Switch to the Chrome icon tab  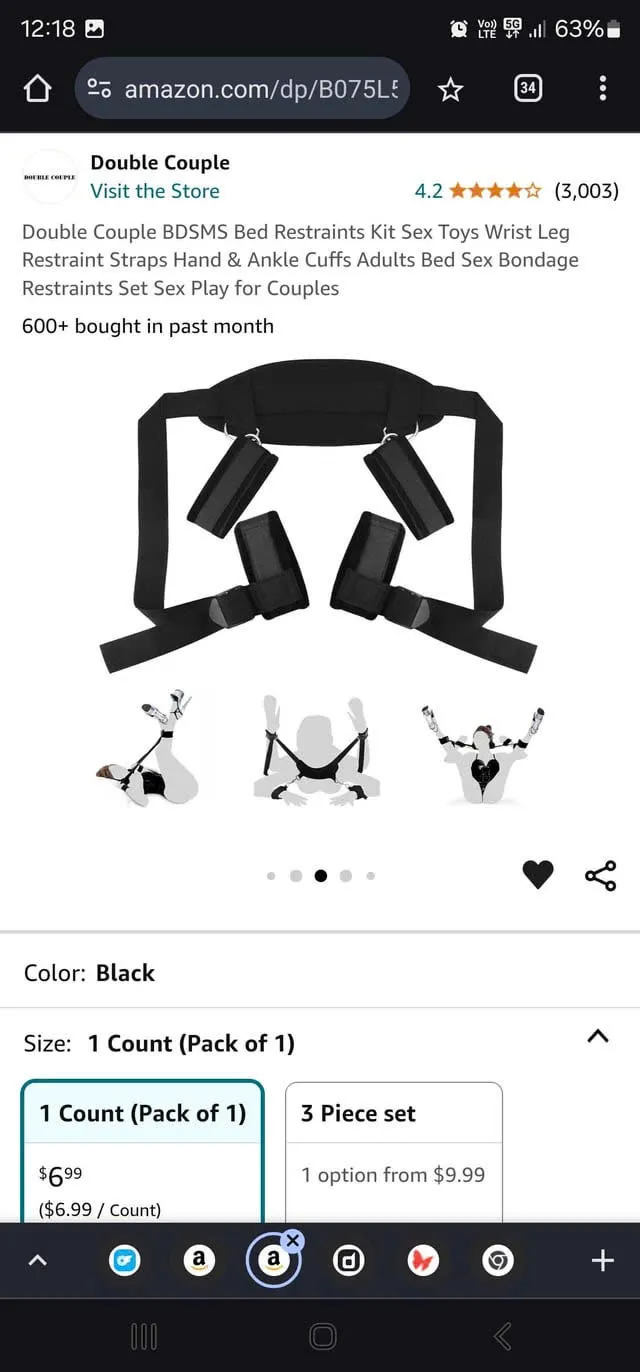497,1262
